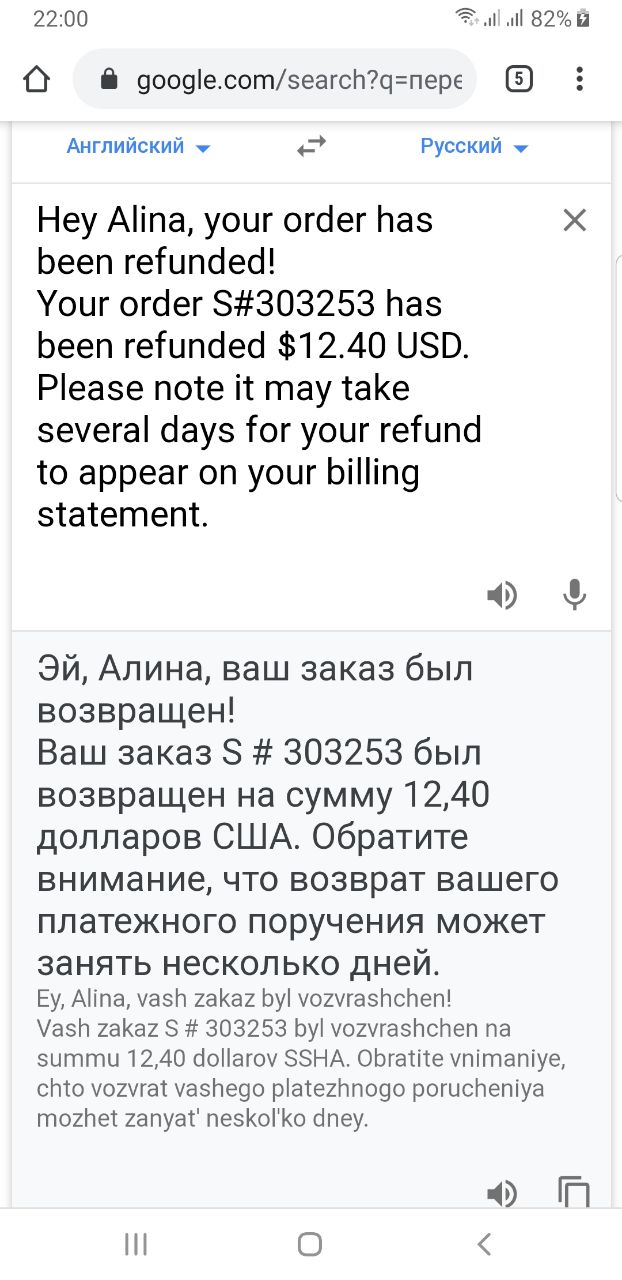Listen to the Russian translation

[502, 1192]
